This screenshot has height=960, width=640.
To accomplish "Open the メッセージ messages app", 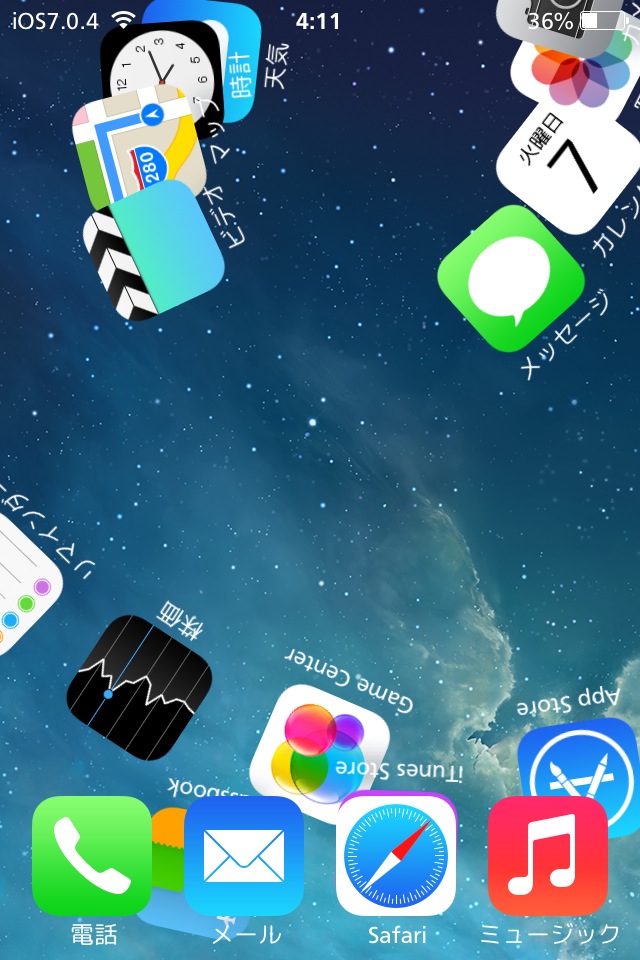I will [x=510, y=278].
